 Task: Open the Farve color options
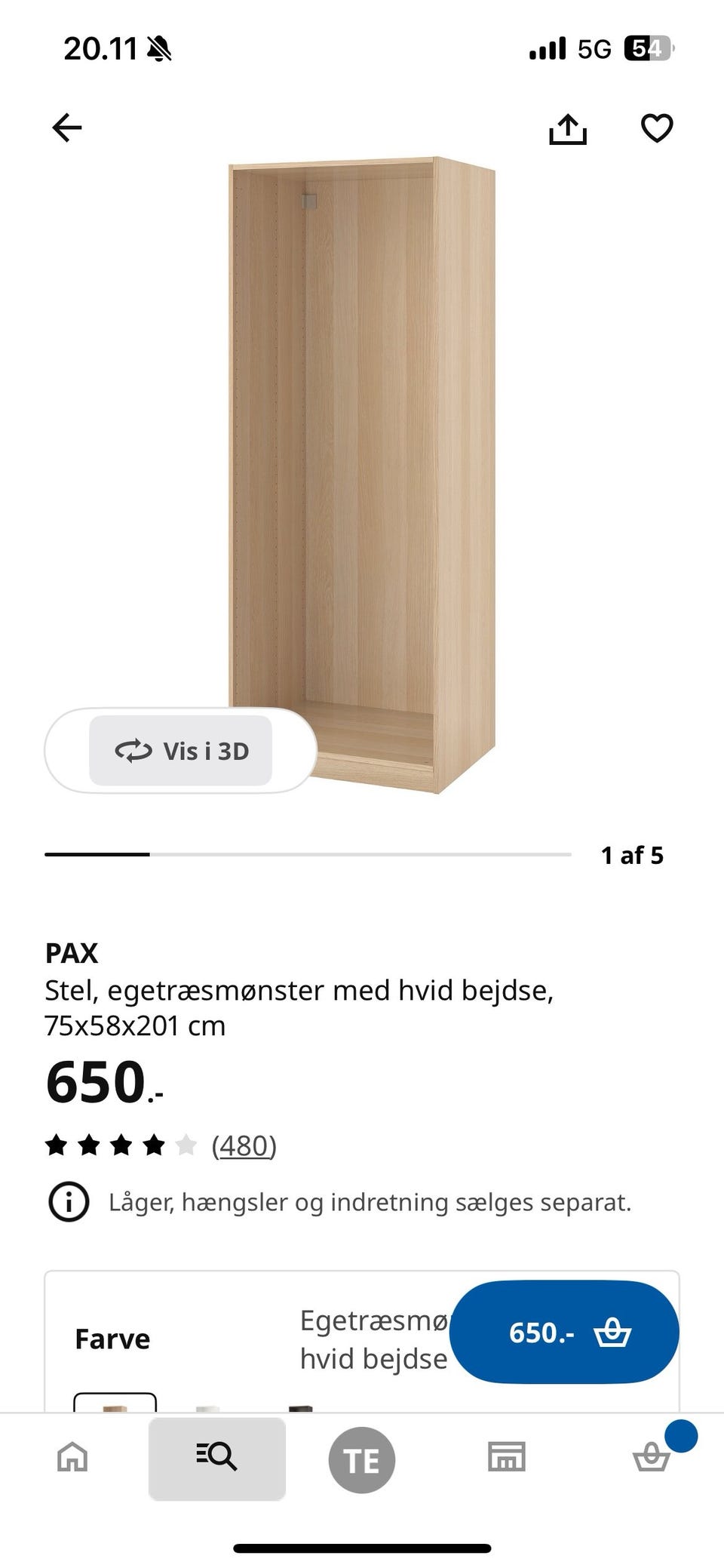(362, 1340)
